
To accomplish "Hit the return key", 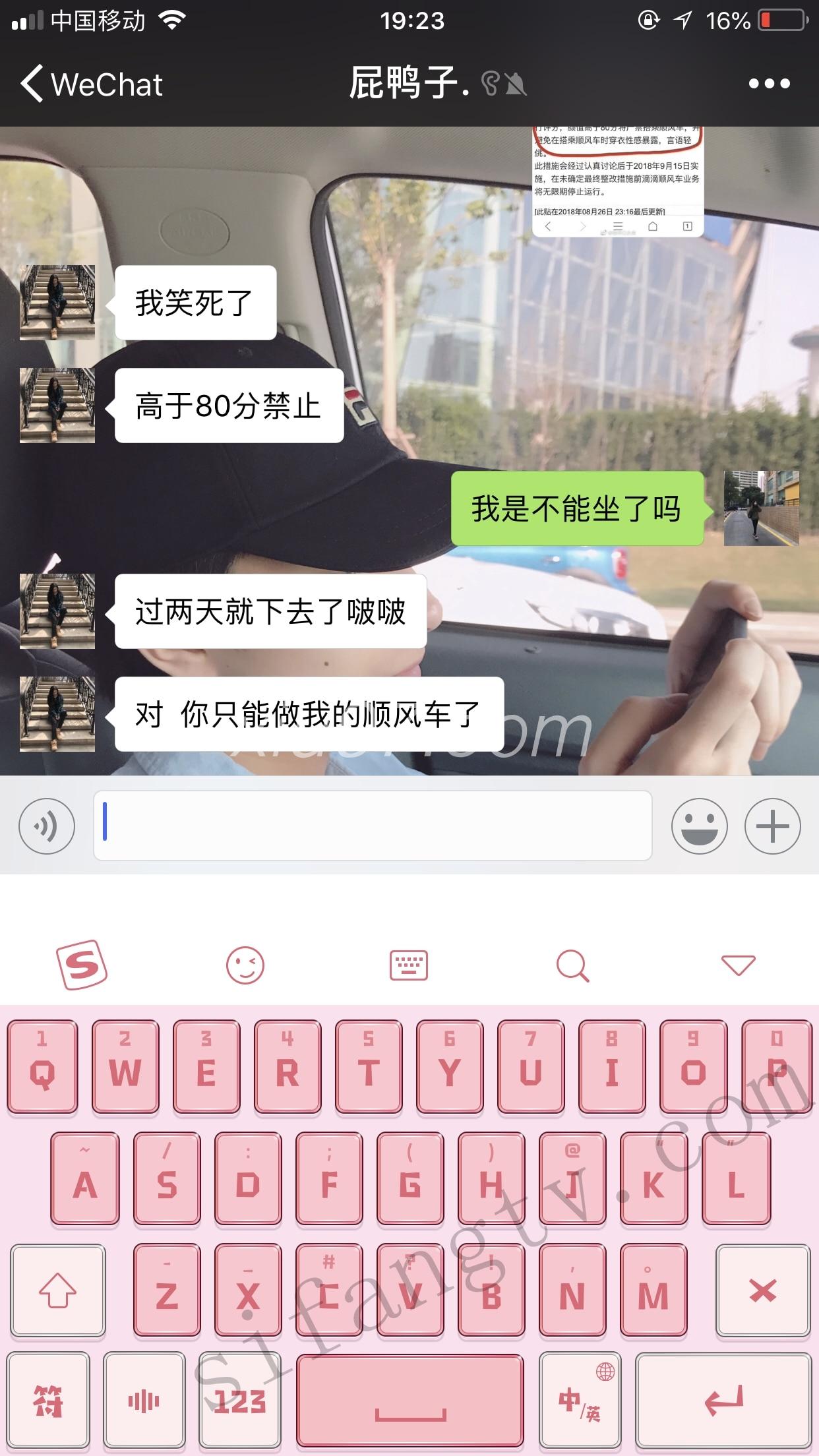I will pyautogui.click(x=723, y=1401).
